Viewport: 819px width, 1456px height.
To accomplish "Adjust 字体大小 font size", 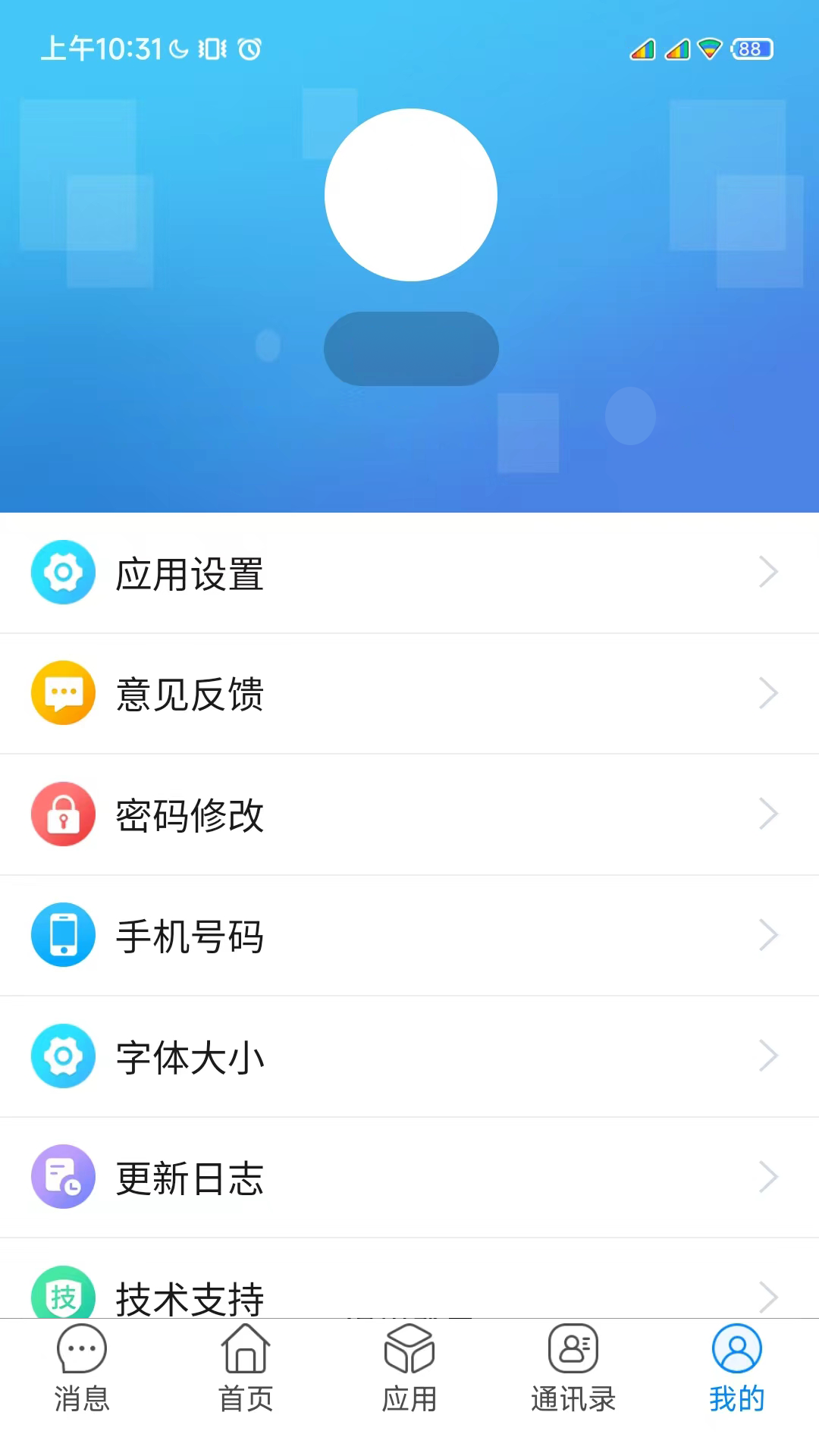I will click(x=409, y=1056).
